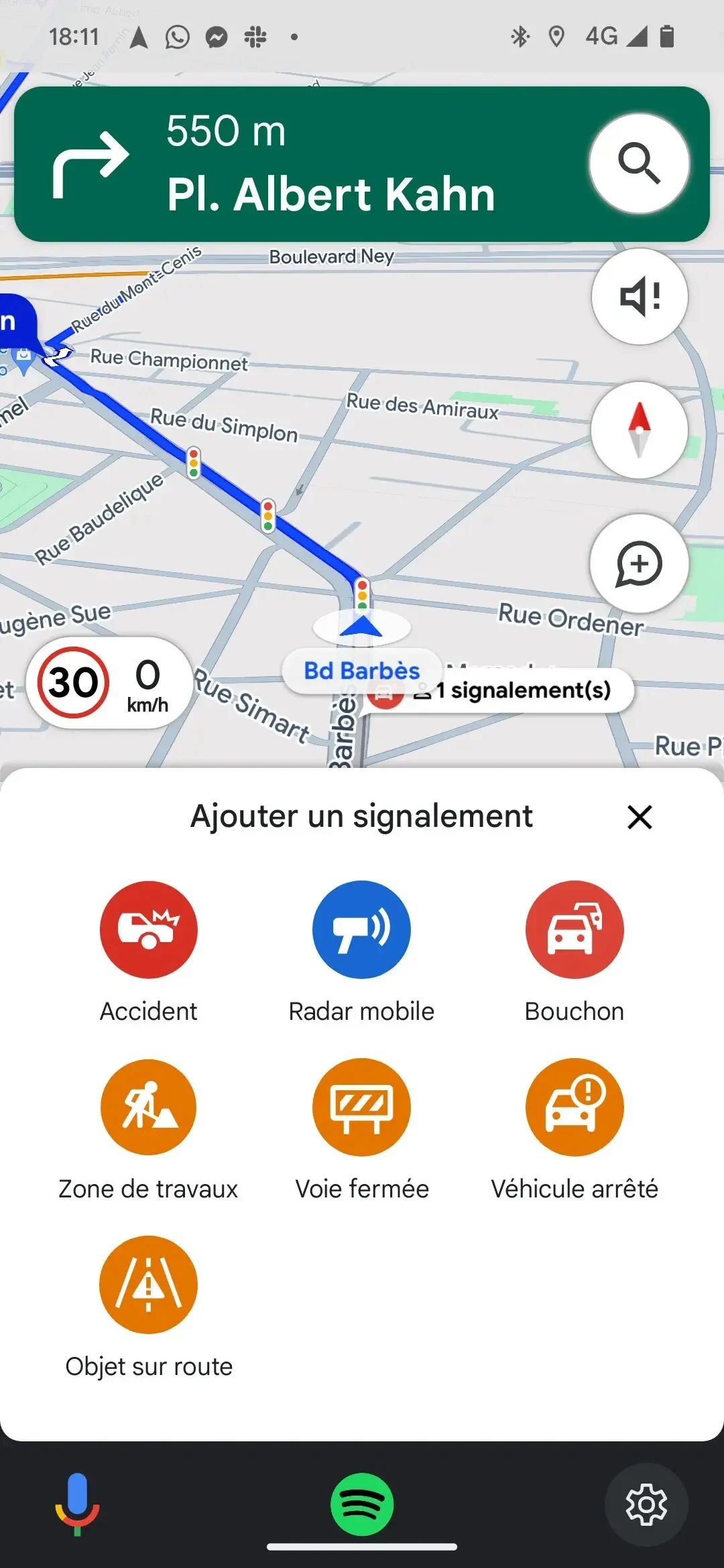Viewport: 724px width, 1568px height.
Task: Report a Bouchon traffic jam
Action: pyautogui.click(x=575, y=952)
